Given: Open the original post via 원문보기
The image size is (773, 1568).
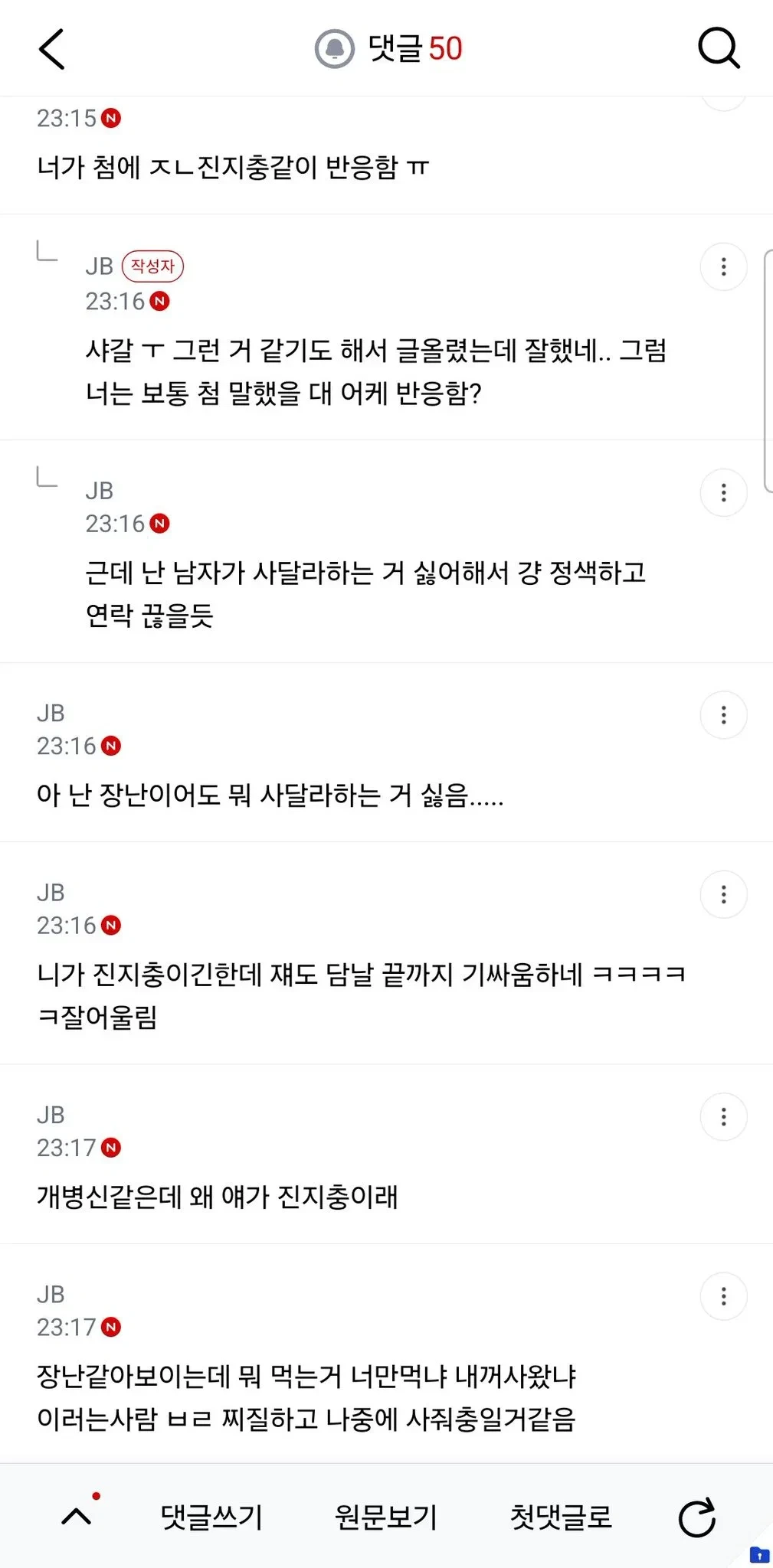Looking at the screenshot, I should pyautogui.click(x=386, y=1517).
